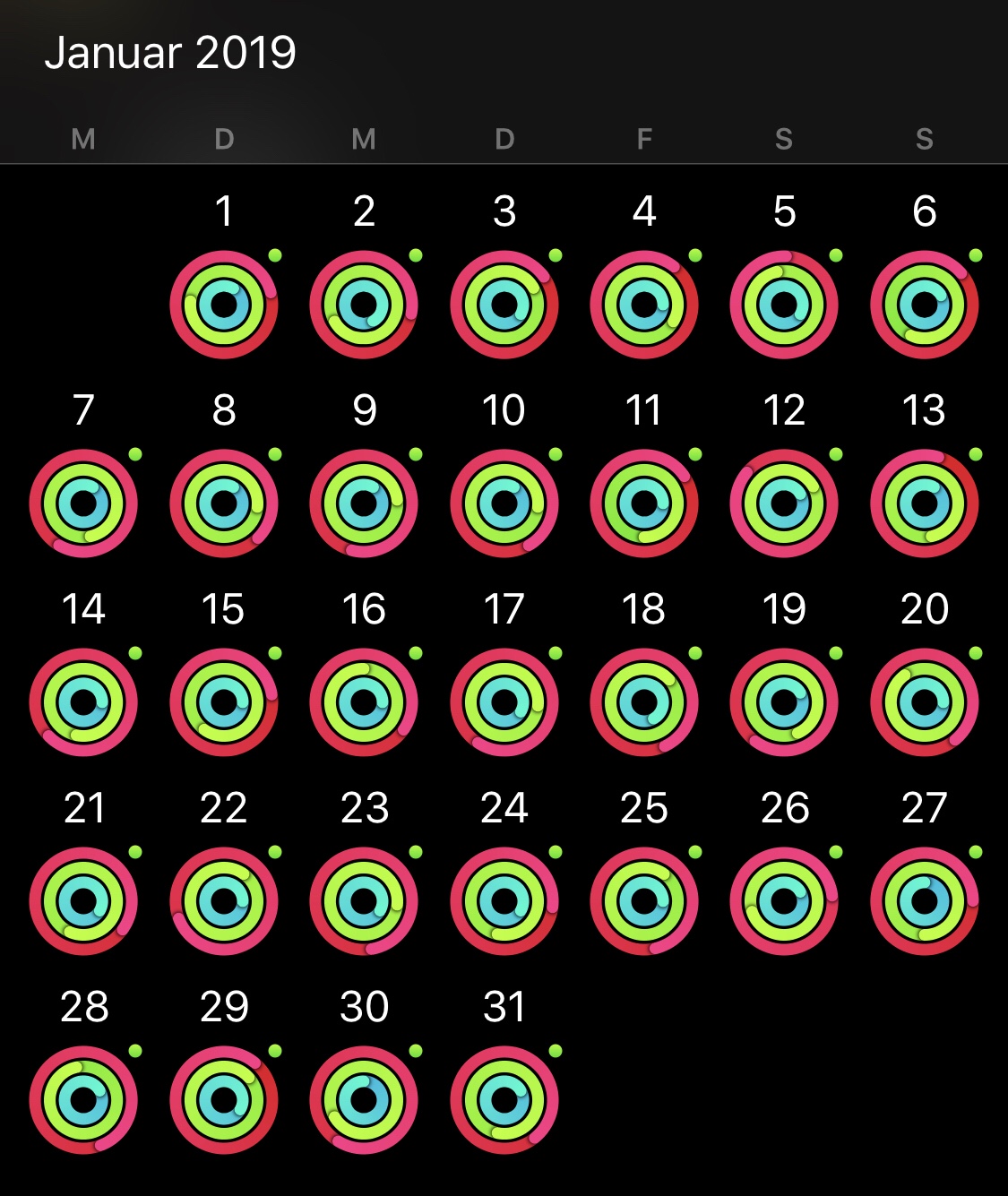The height and width of the screenshot is (1196, 1008).
Task: View activity rings for day 30
Action: pos(364,1100)
